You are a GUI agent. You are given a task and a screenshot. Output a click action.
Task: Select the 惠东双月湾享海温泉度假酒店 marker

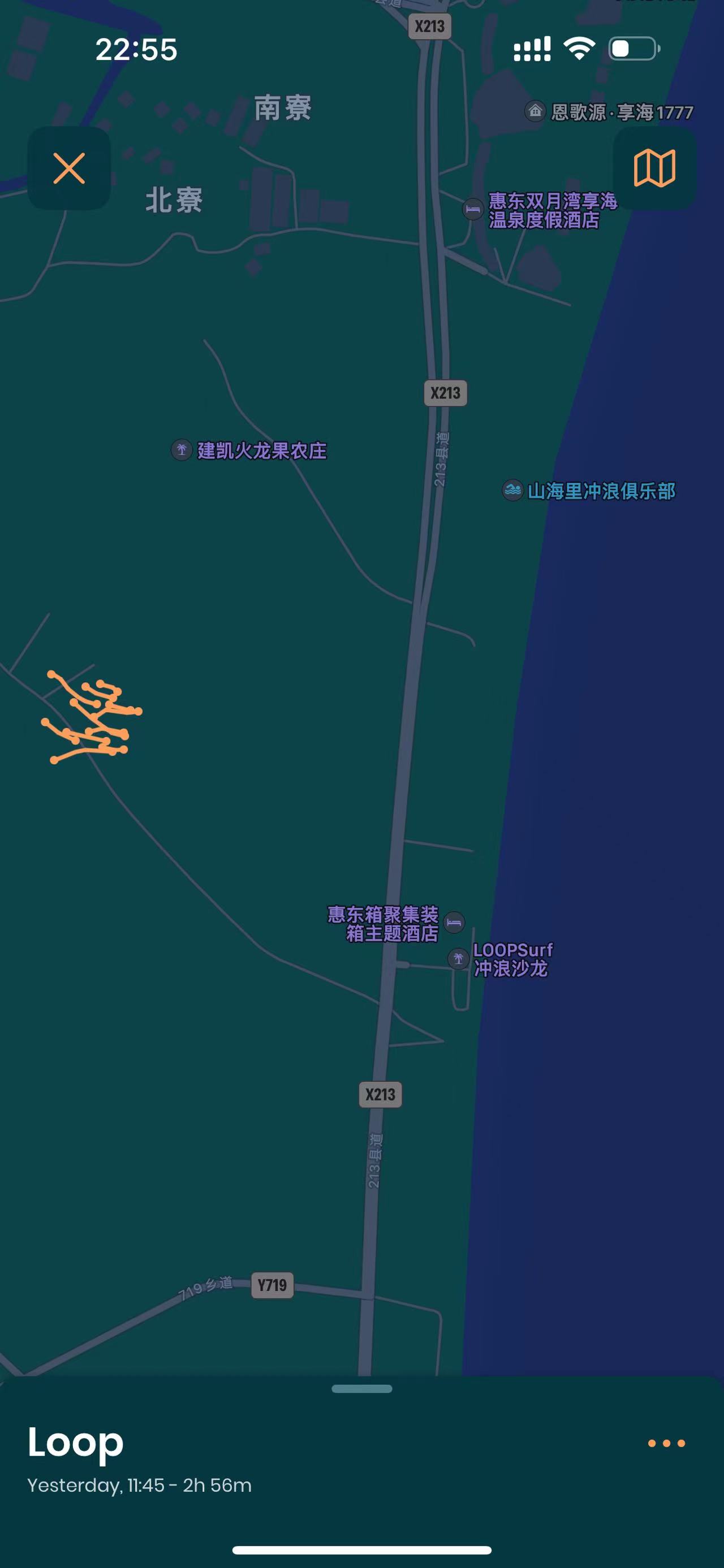472,210
